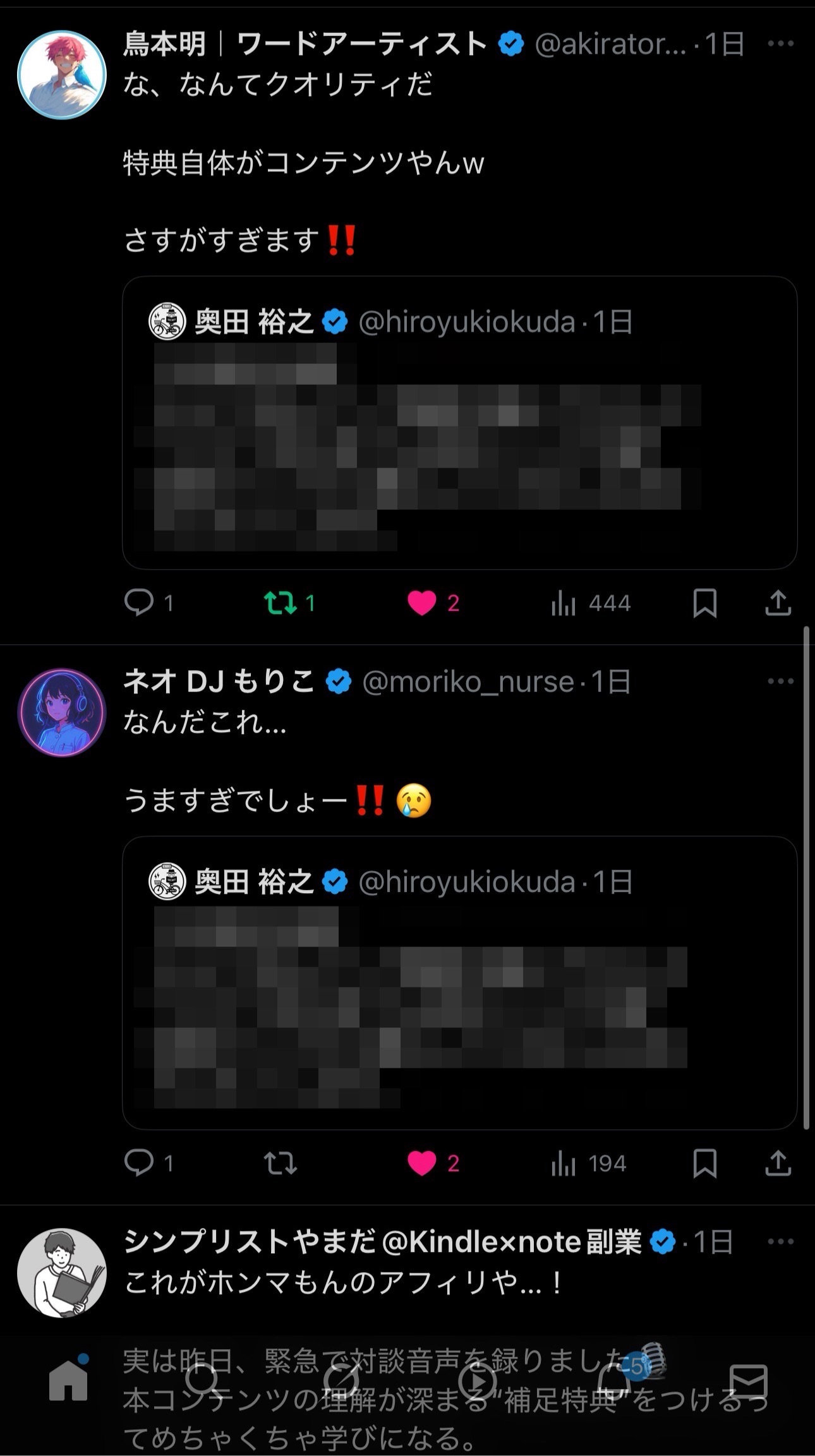Open ネオ DJ もりこ's profile avatar

pyautogui.click(x=61, y=712)
